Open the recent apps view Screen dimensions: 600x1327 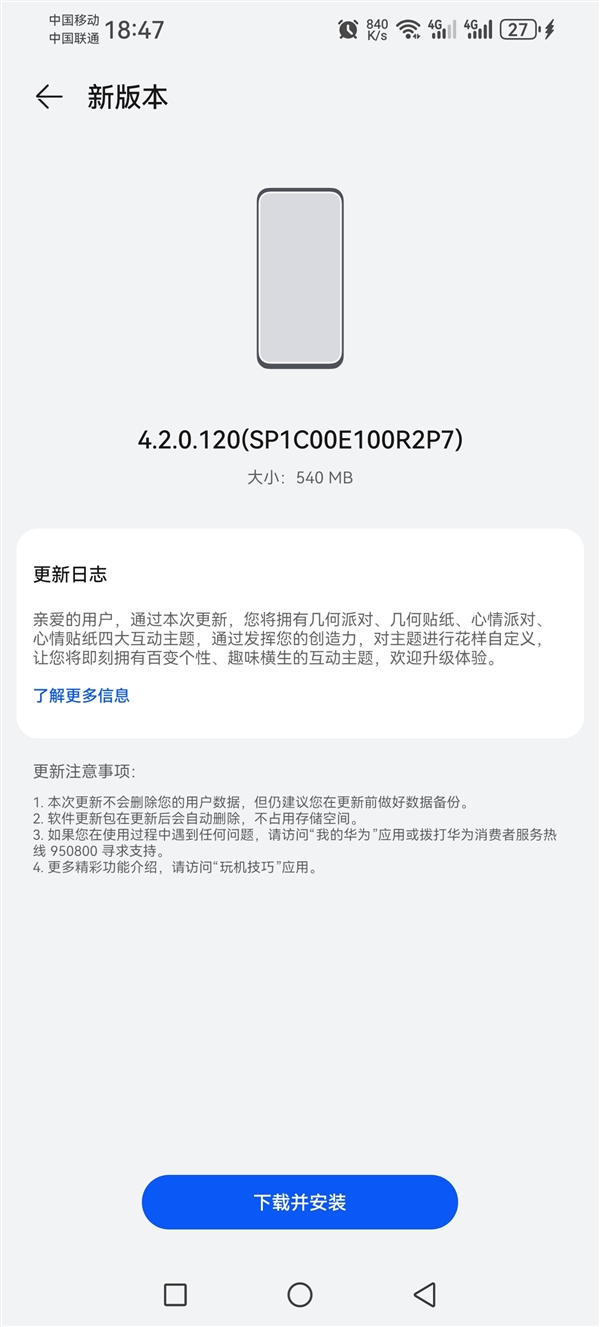[175, 1295]
